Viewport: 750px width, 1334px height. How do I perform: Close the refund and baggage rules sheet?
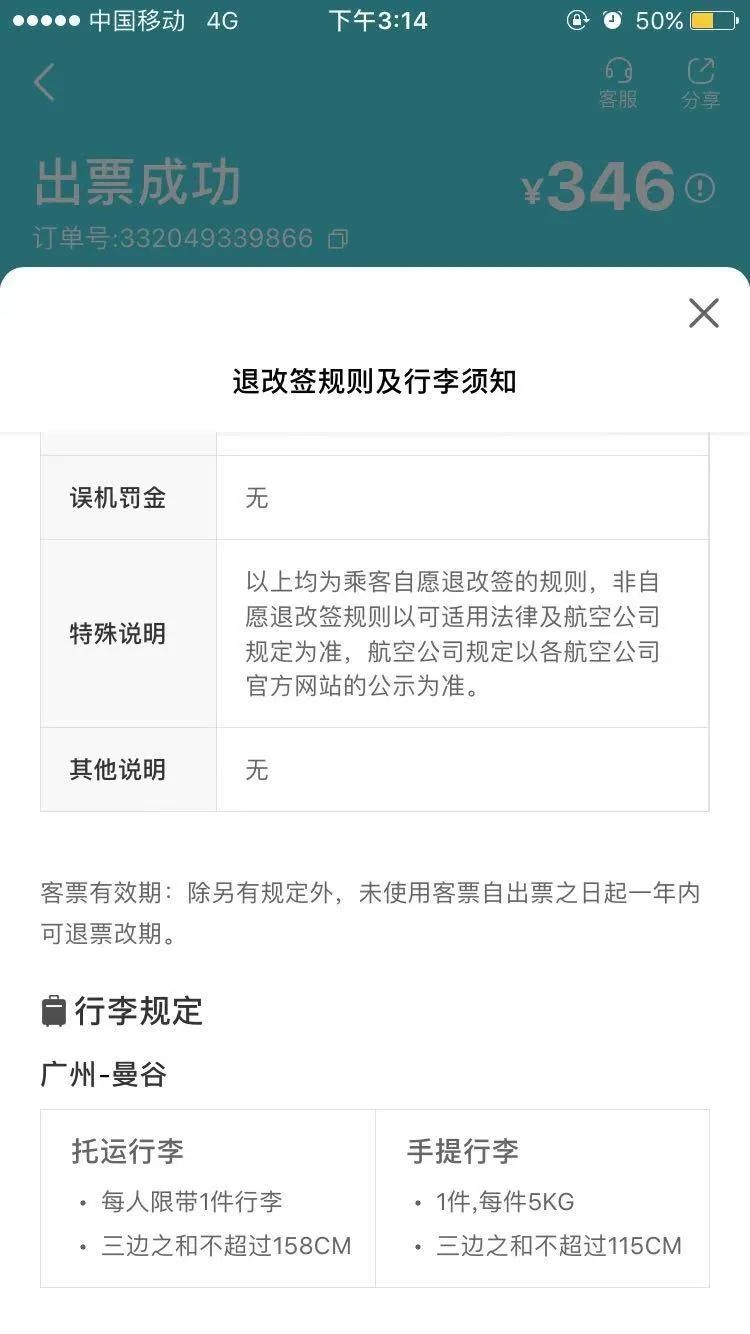pyautogui.click(x=704, y=313)
